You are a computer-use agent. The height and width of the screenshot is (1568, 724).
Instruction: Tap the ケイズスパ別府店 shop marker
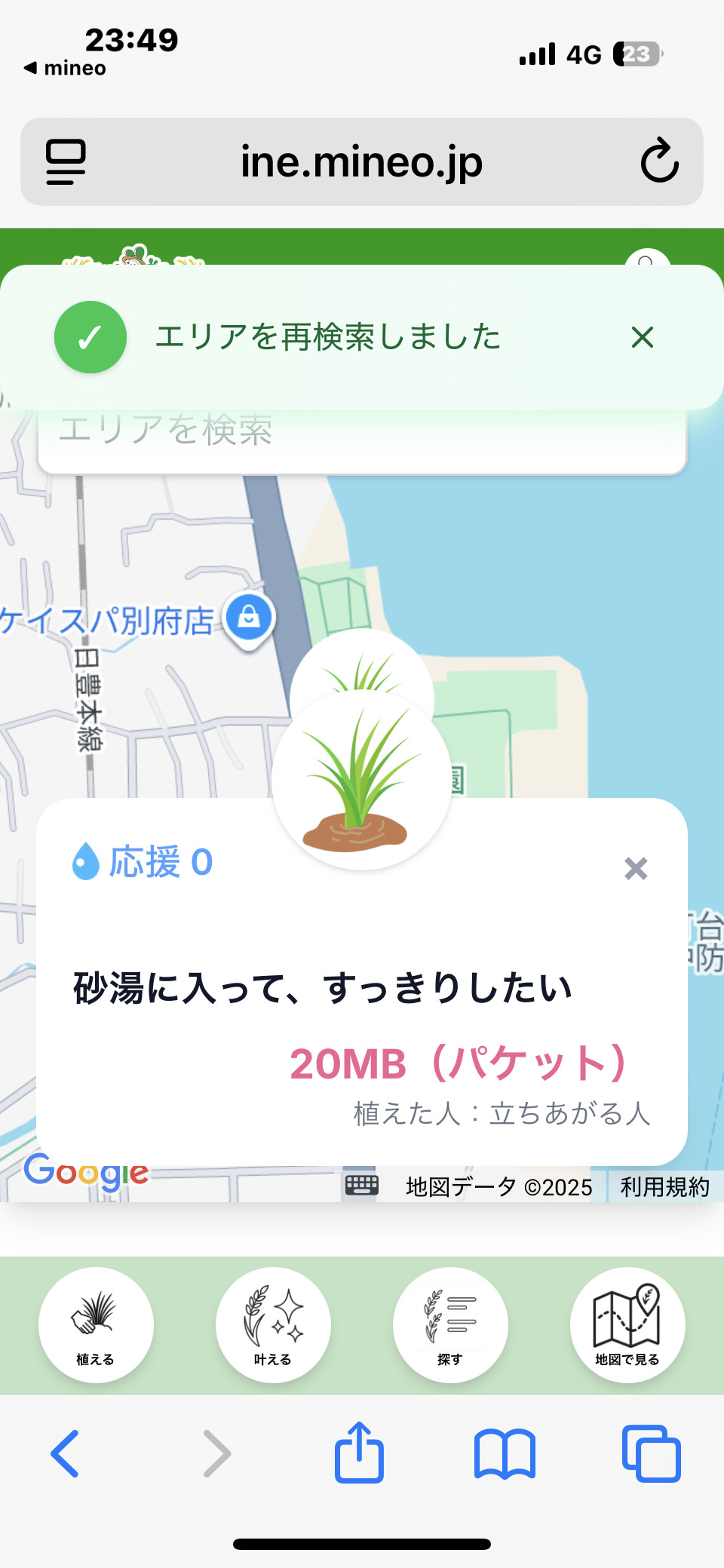click(250, 618)
